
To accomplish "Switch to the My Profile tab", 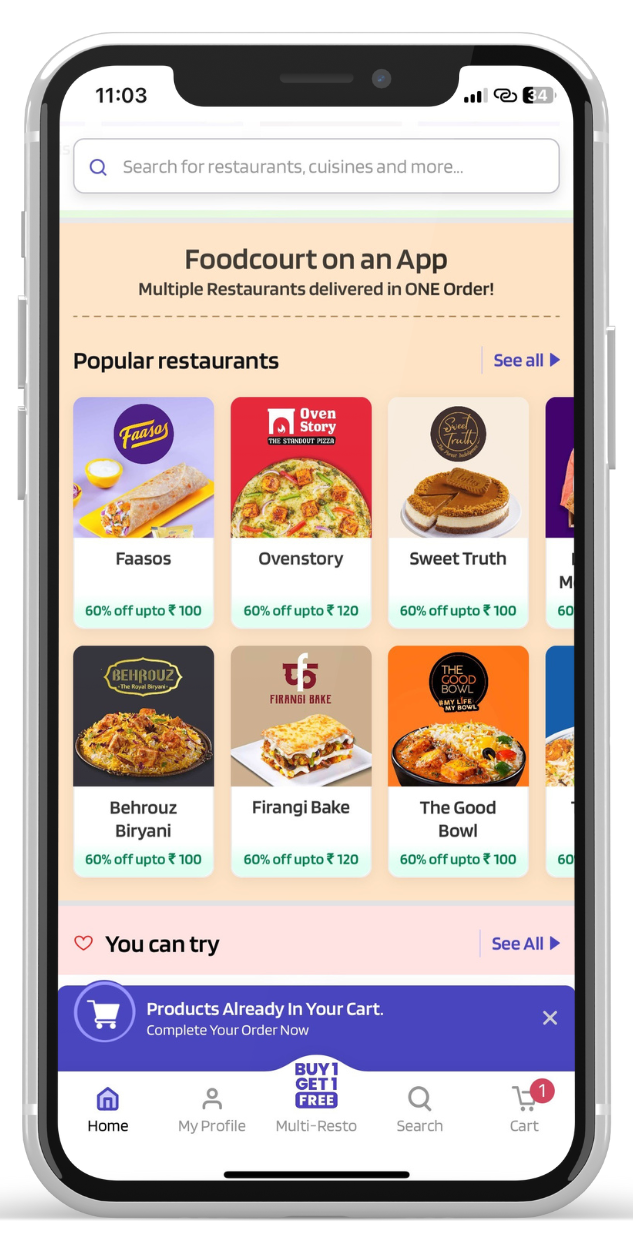I will tap(212, 1111).
